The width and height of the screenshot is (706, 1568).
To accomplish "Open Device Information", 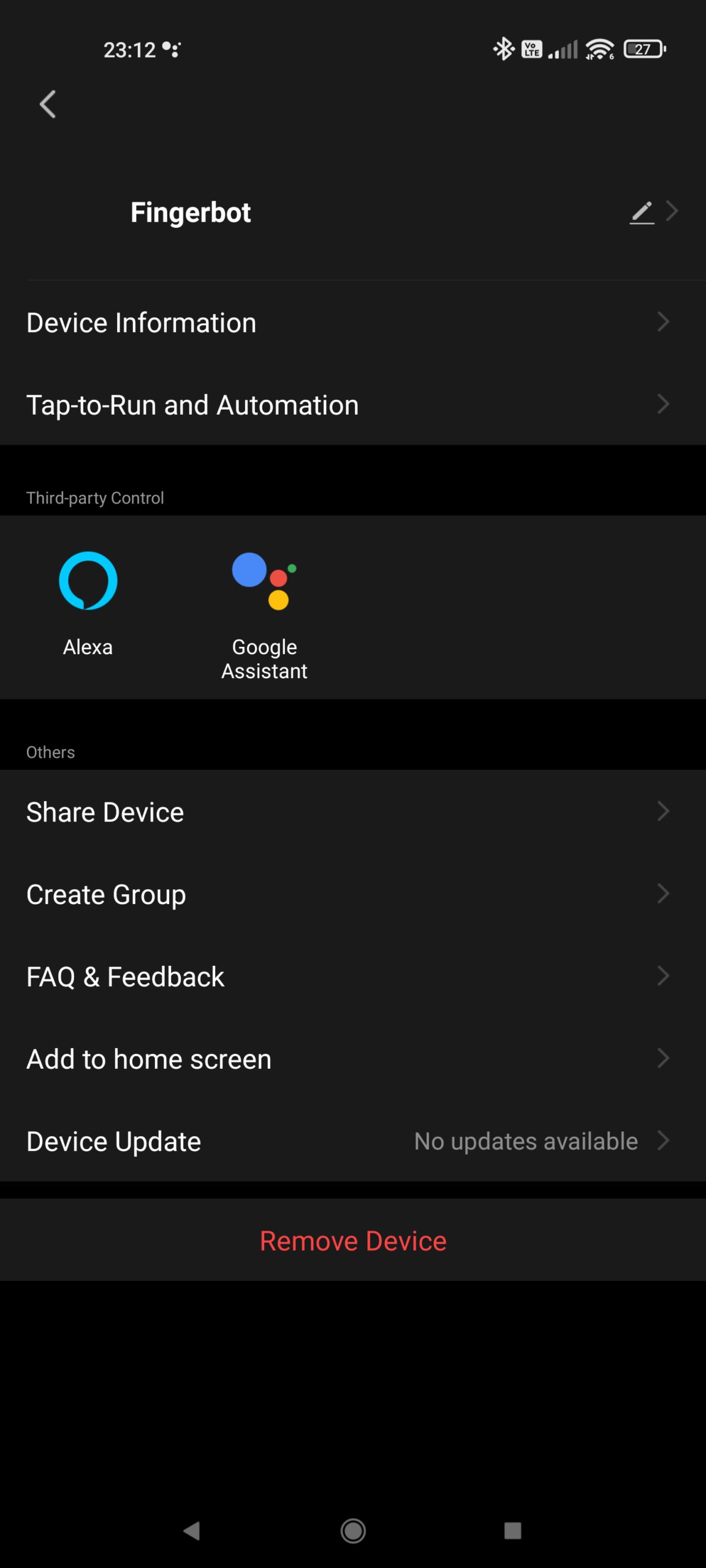I will tap(353, 322).
